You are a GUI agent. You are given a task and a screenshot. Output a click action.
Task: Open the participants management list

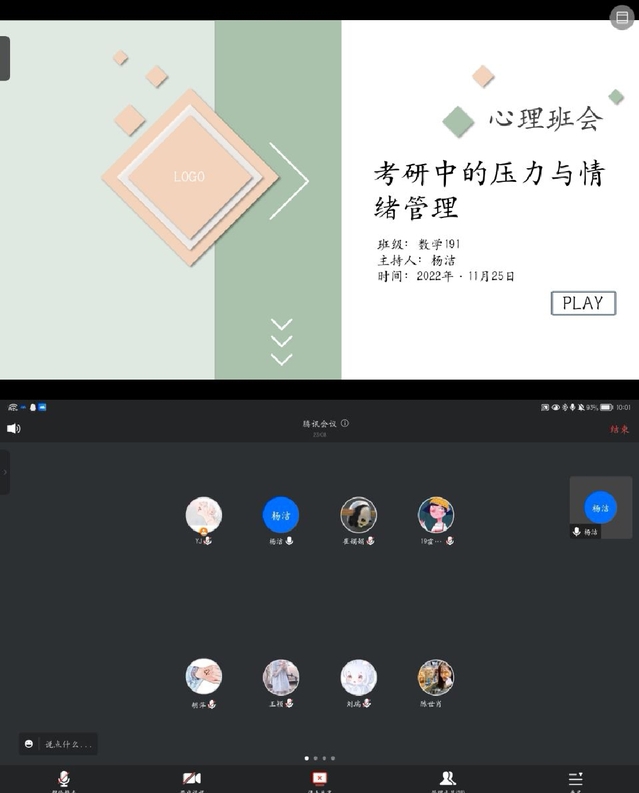447,779
